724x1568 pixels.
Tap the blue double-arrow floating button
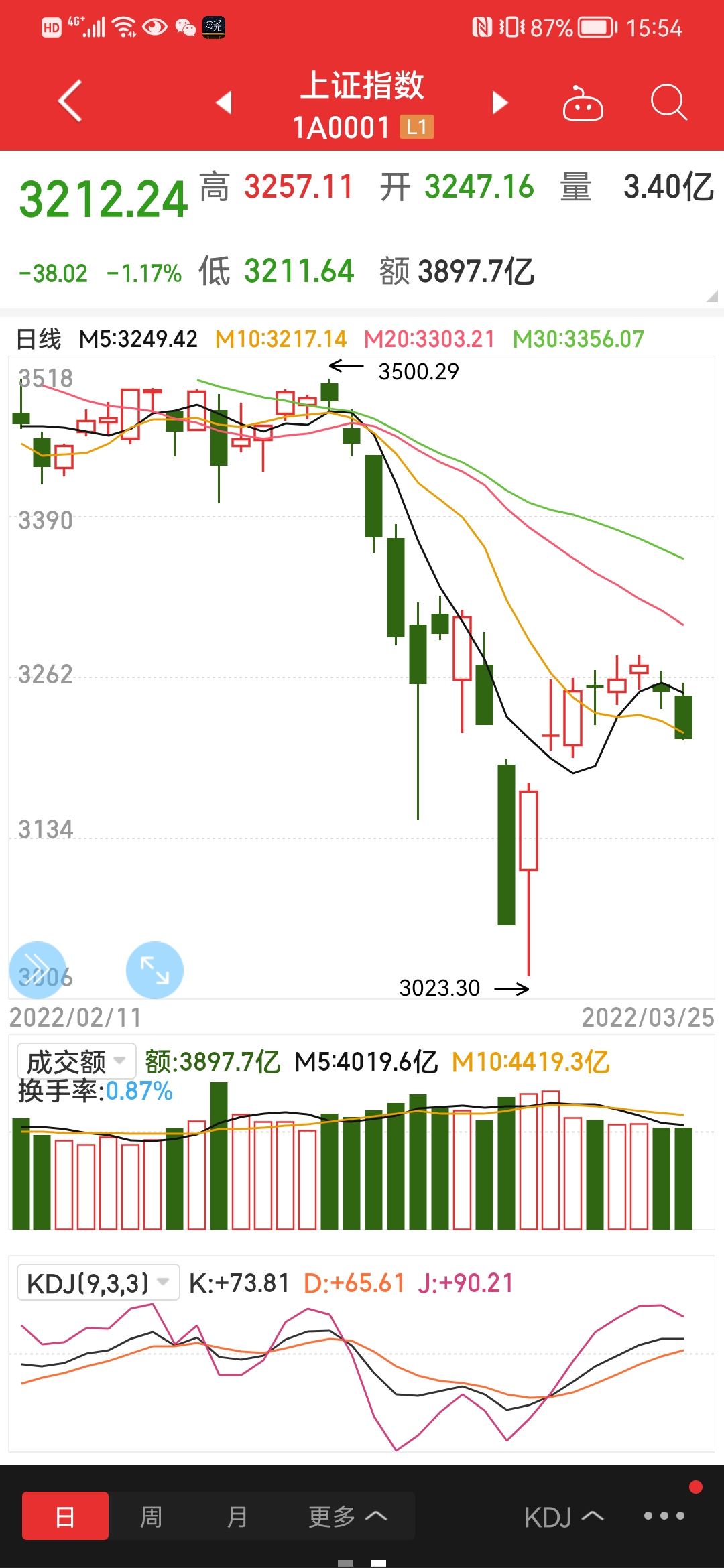click(x=38, y=970)
